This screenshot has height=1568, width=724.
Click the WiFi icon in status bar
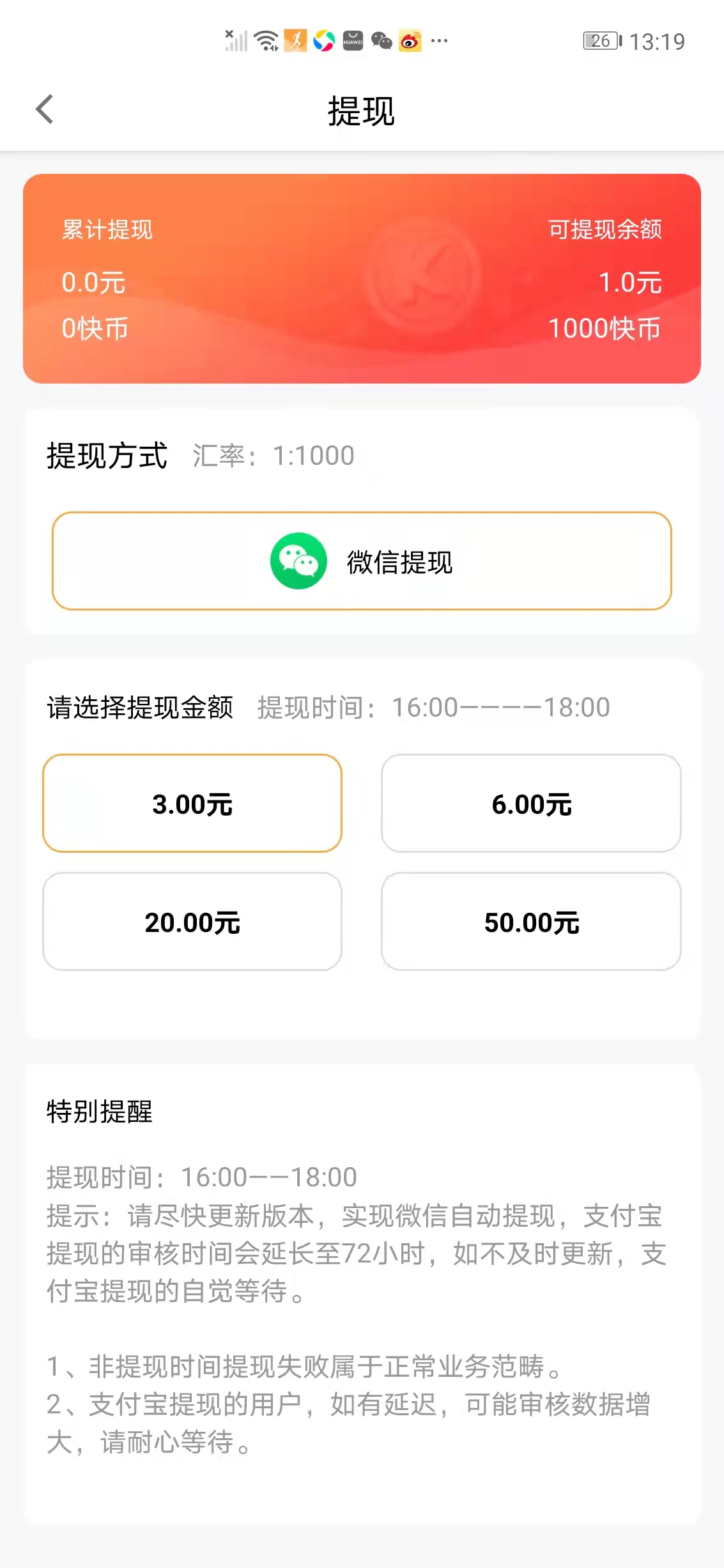(x=265, y=40)
